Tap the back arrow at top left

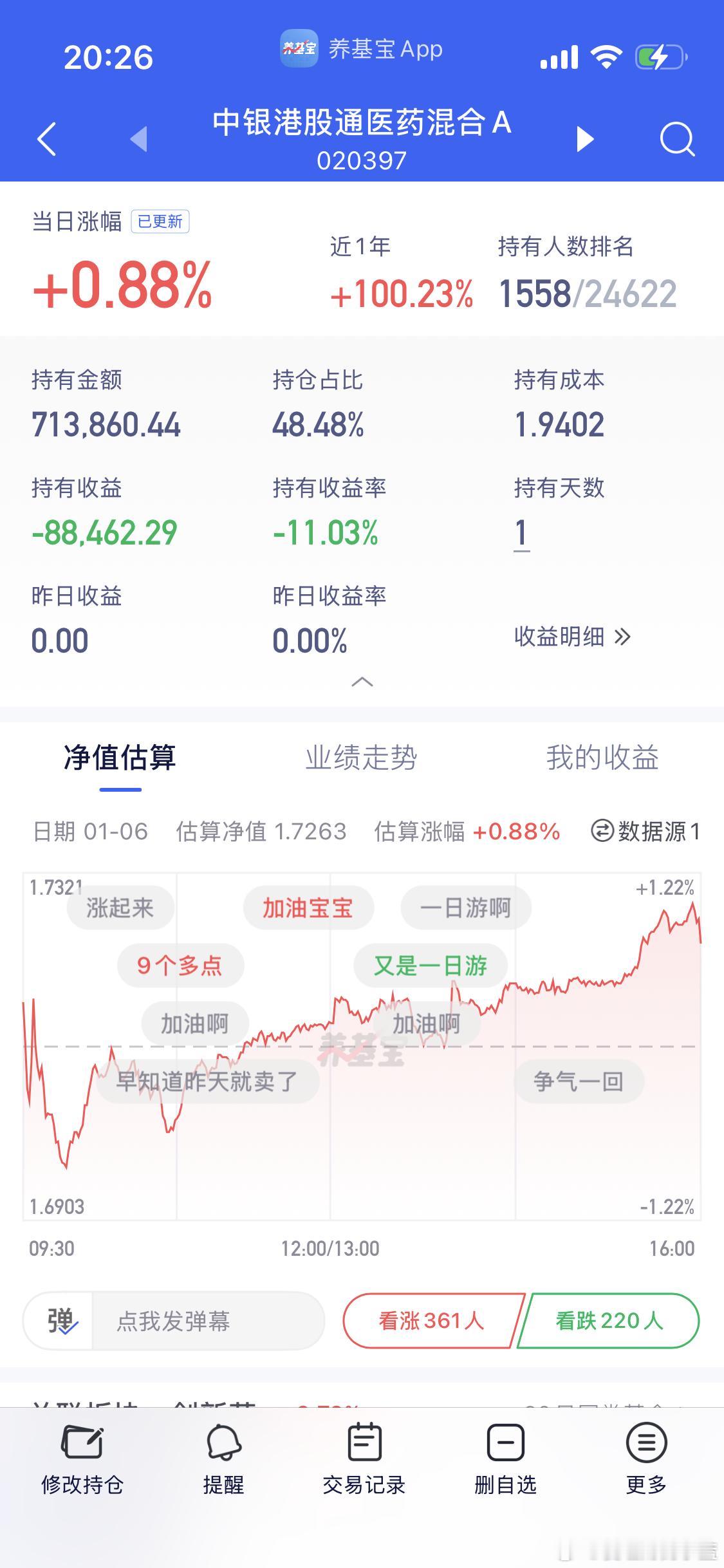(x=45, y=140)
